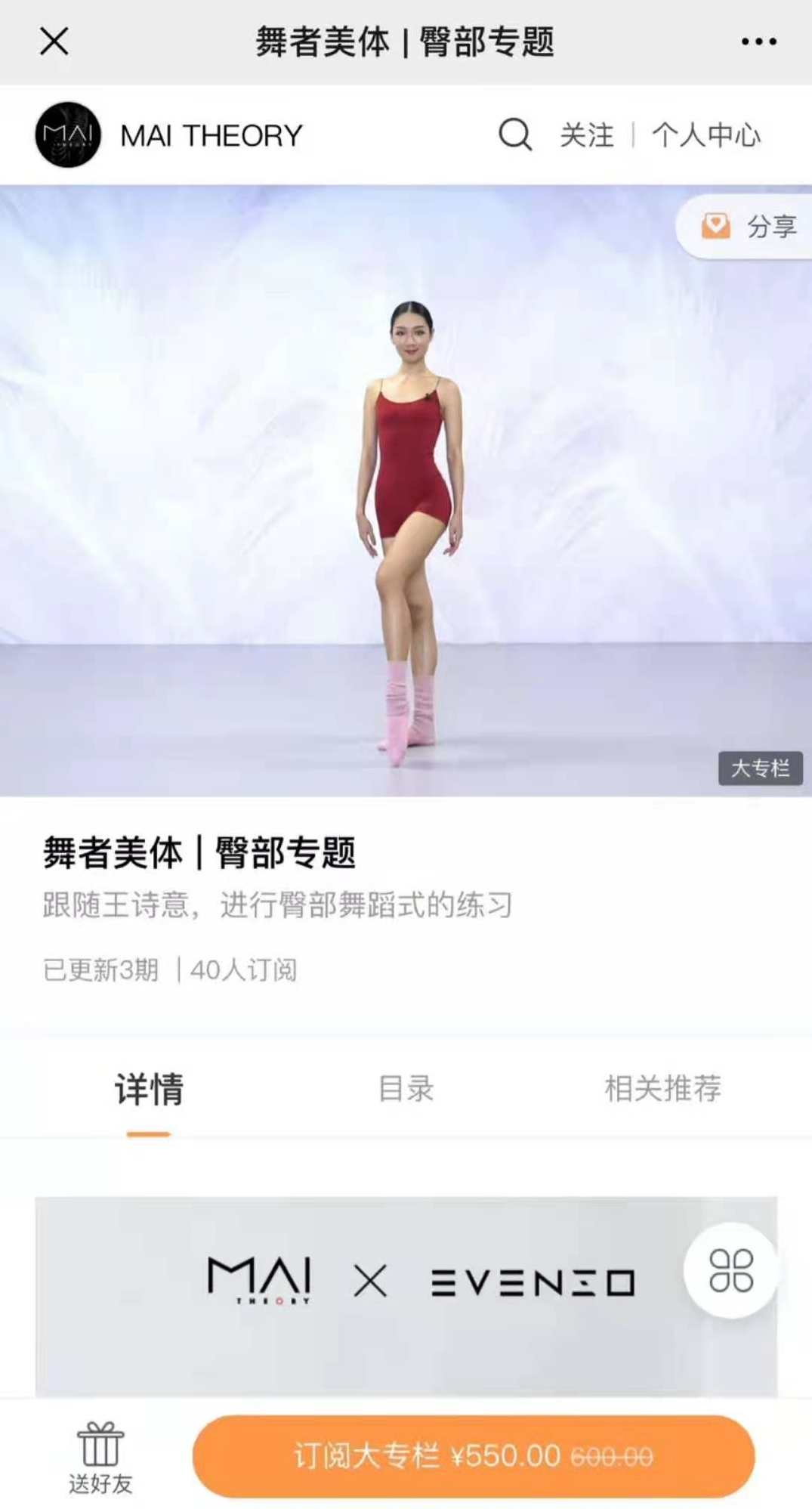
Task: Tap the 已更新3期 update info
Action: 100,968
